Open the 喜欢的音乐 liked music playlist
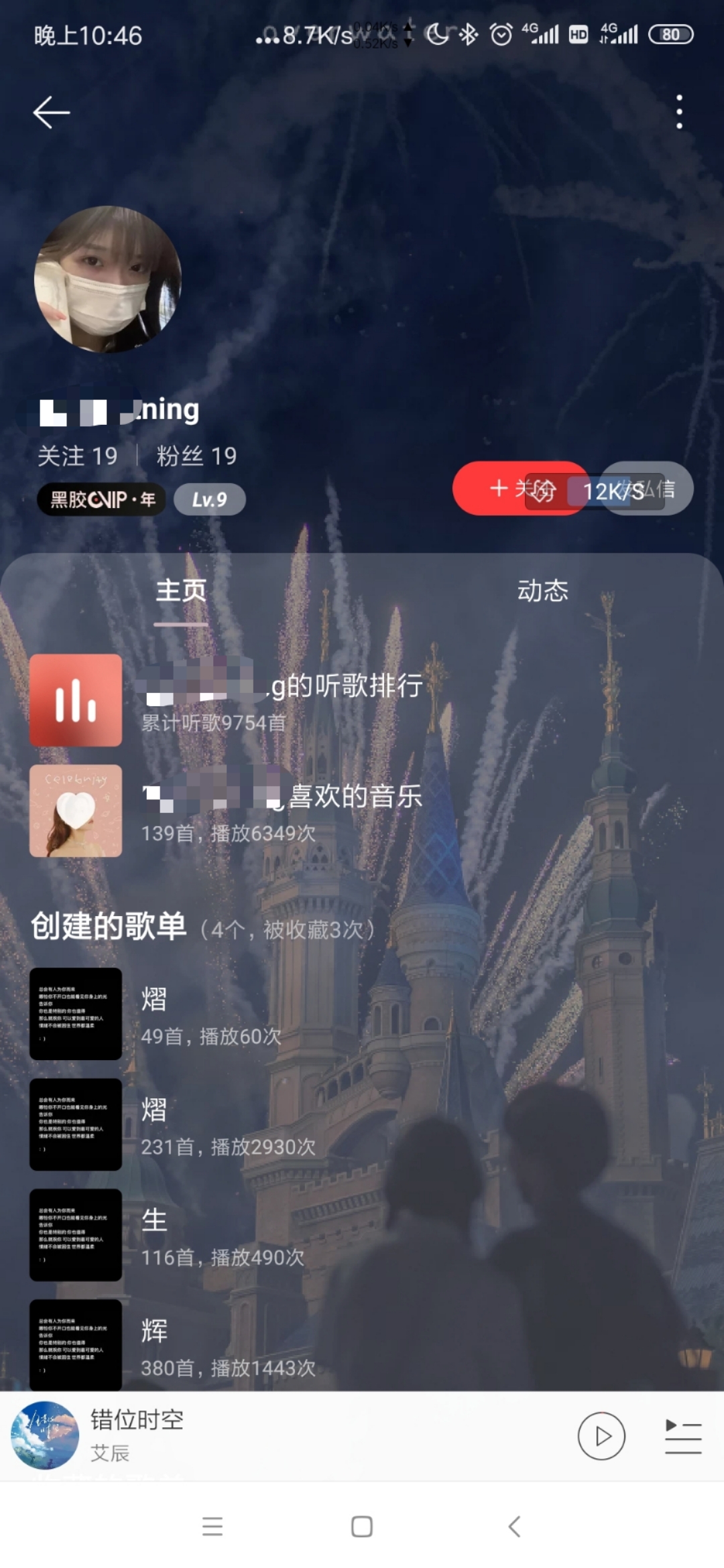 [x=282, y=811]
